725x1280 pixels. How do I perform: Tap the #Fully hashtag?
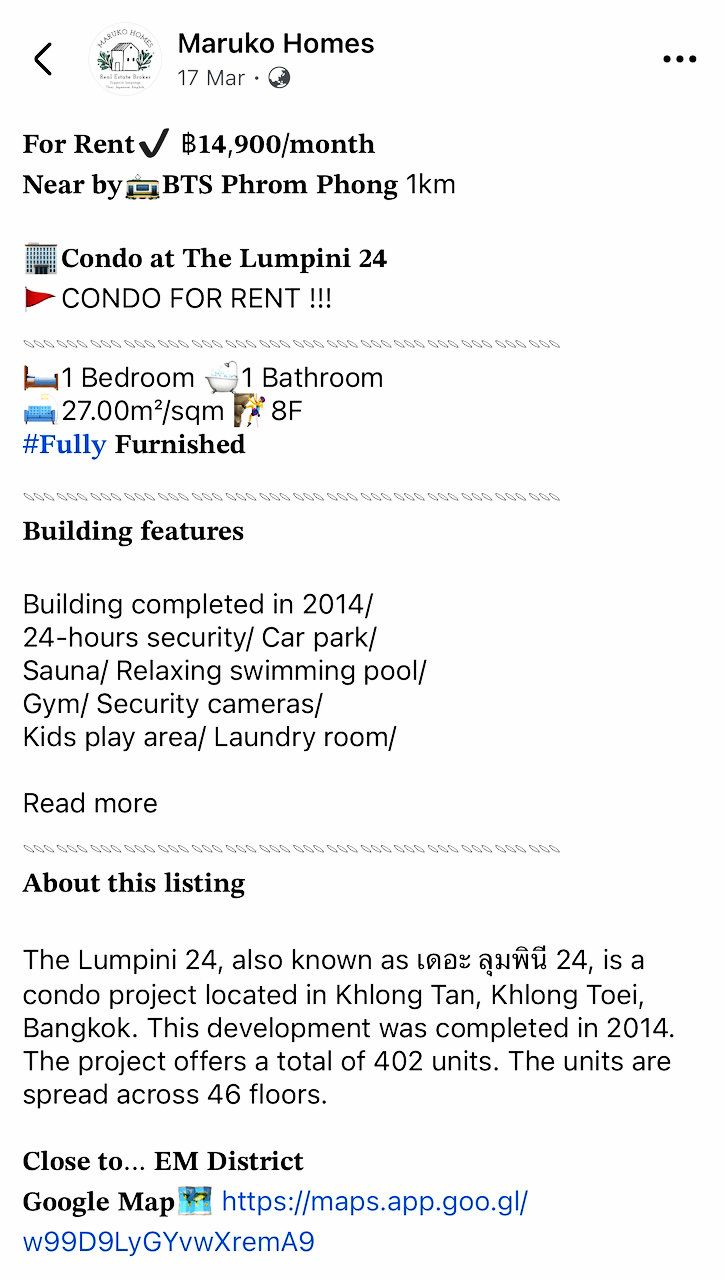(x=64, y=444)
